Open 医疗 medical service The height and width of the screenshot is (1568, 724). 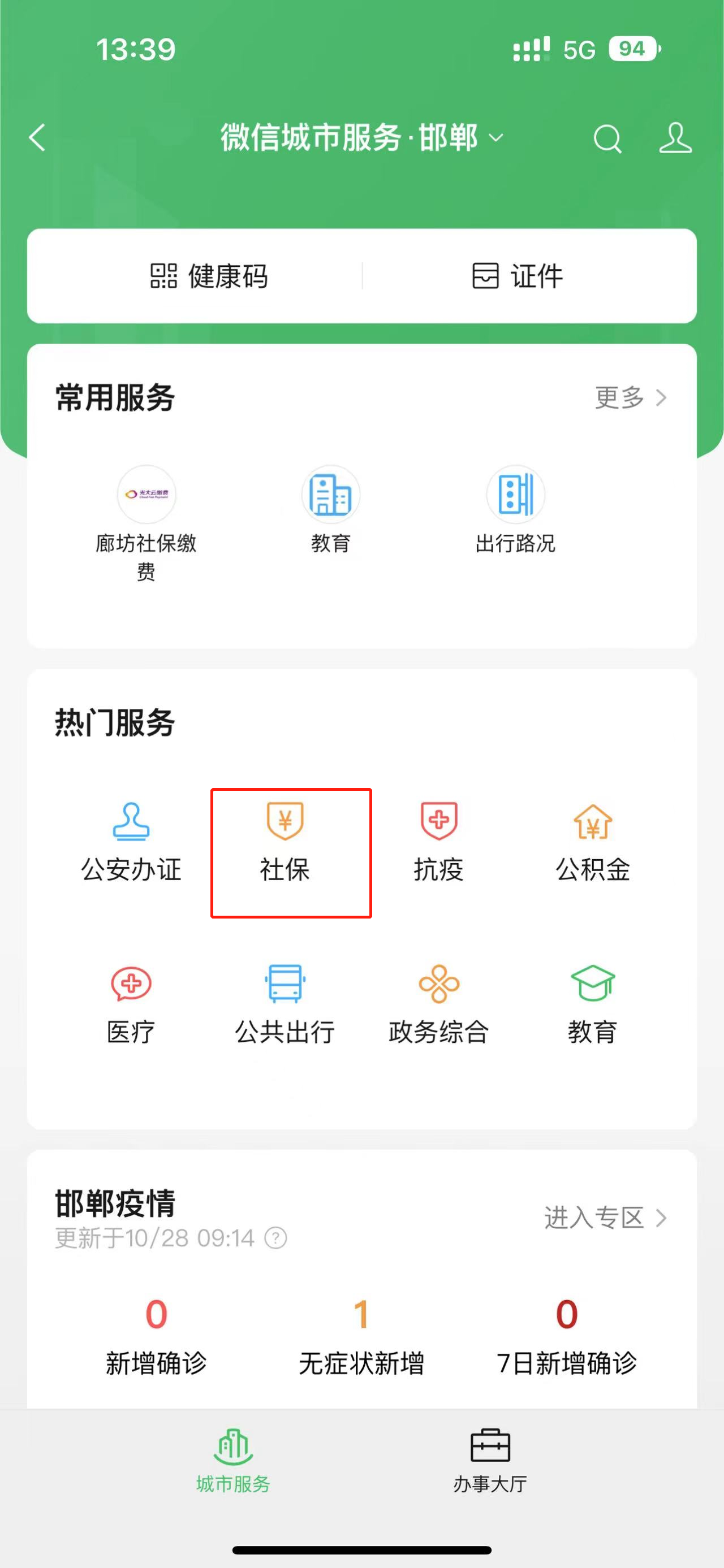pos(131,1004)
